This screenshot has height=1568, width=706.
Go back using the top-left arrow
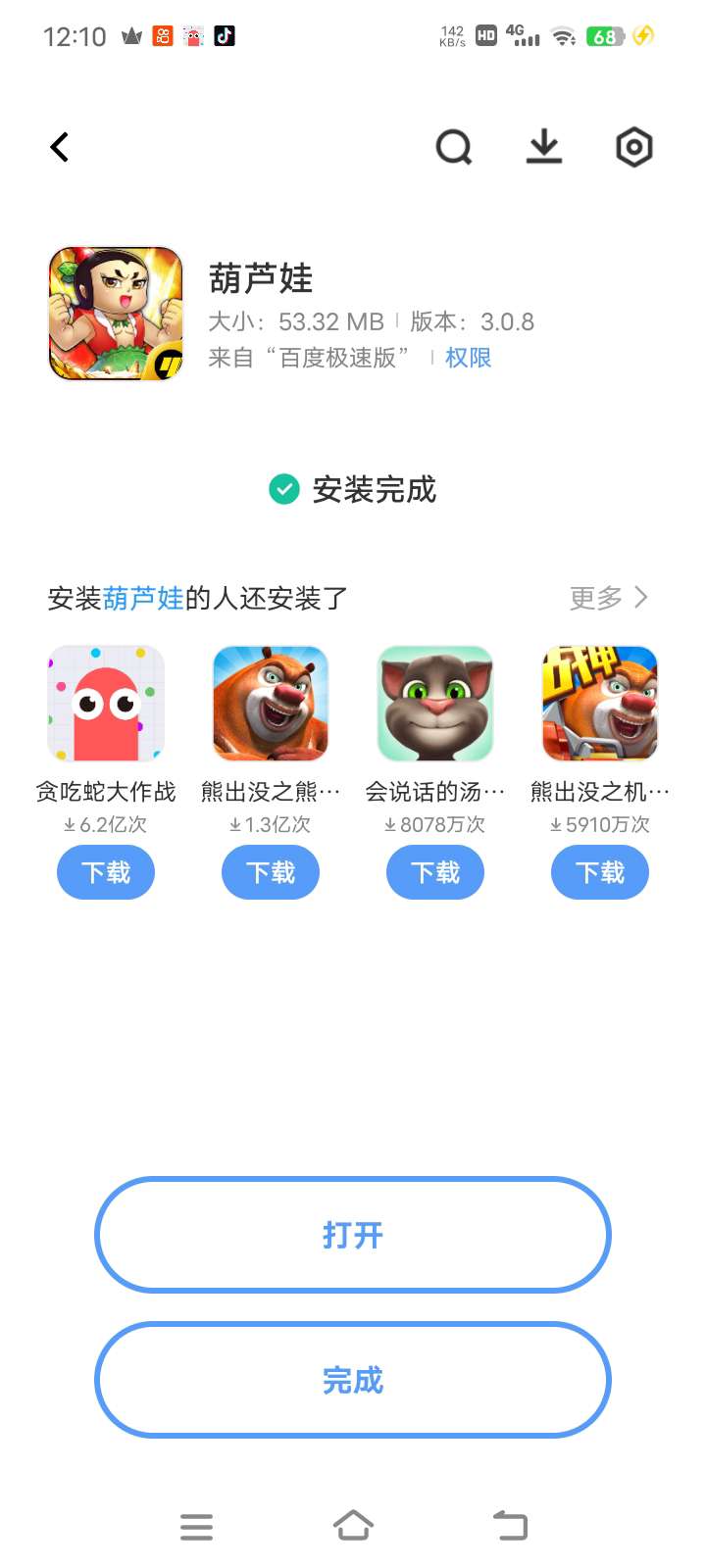click(x=60, y=147)
